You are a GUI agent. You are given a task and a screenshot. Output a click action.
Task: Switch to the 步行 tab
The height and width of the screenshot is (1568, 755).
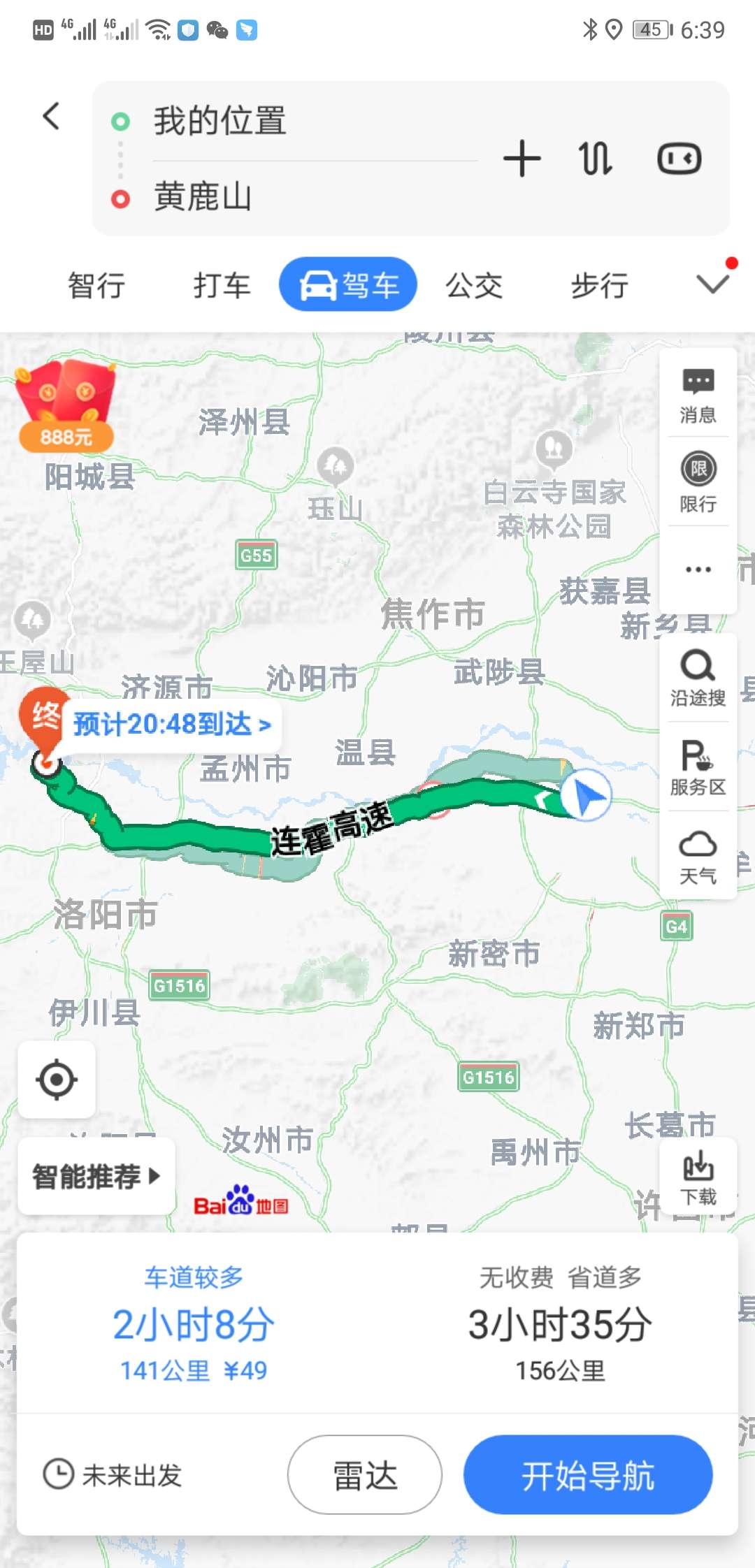click(x=600, y=285)
